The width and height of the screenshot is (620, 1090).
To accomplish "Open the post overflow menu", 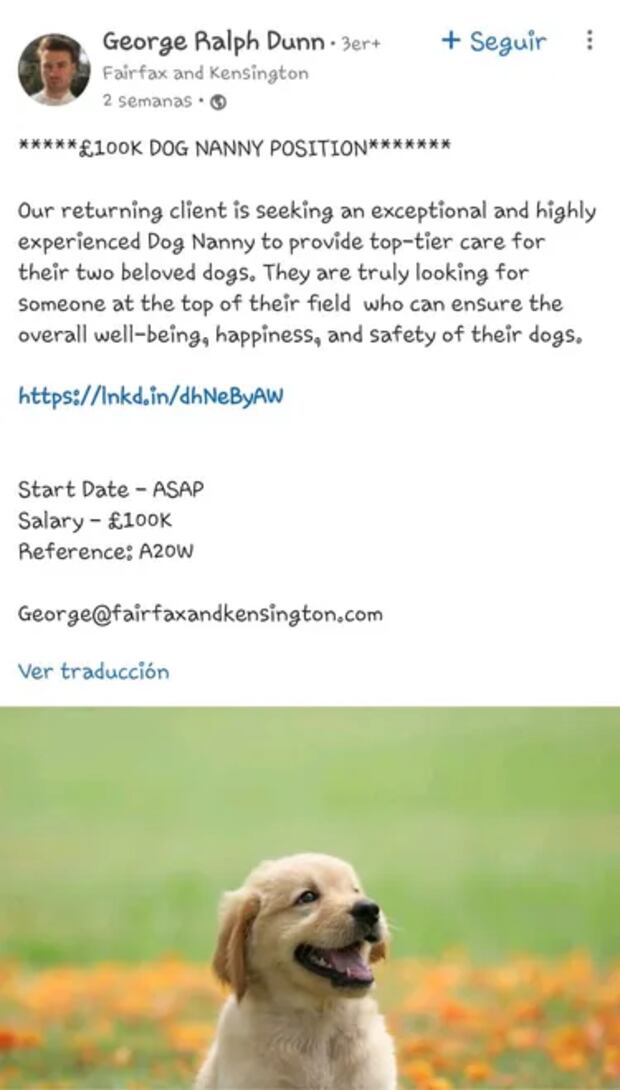I will (x=590, y=41).
